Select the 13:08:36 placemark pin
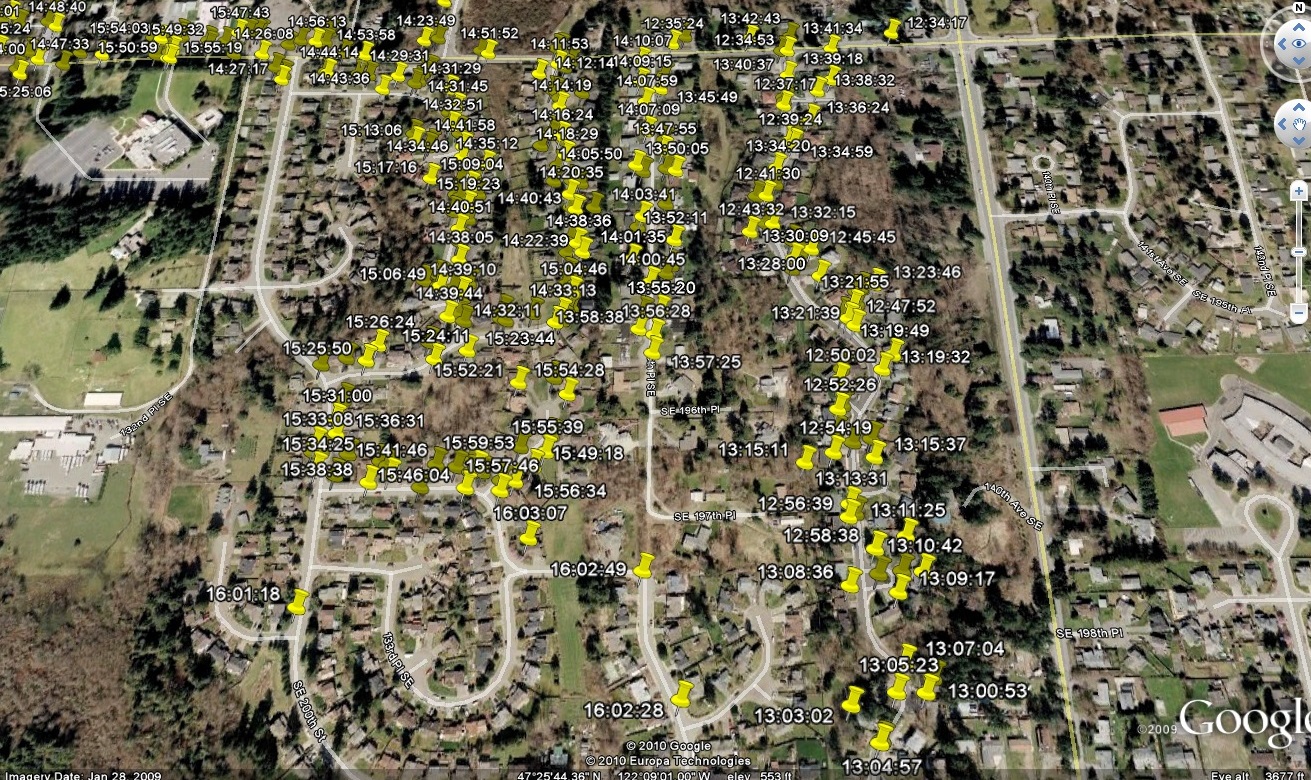 (x=851, y=579)
